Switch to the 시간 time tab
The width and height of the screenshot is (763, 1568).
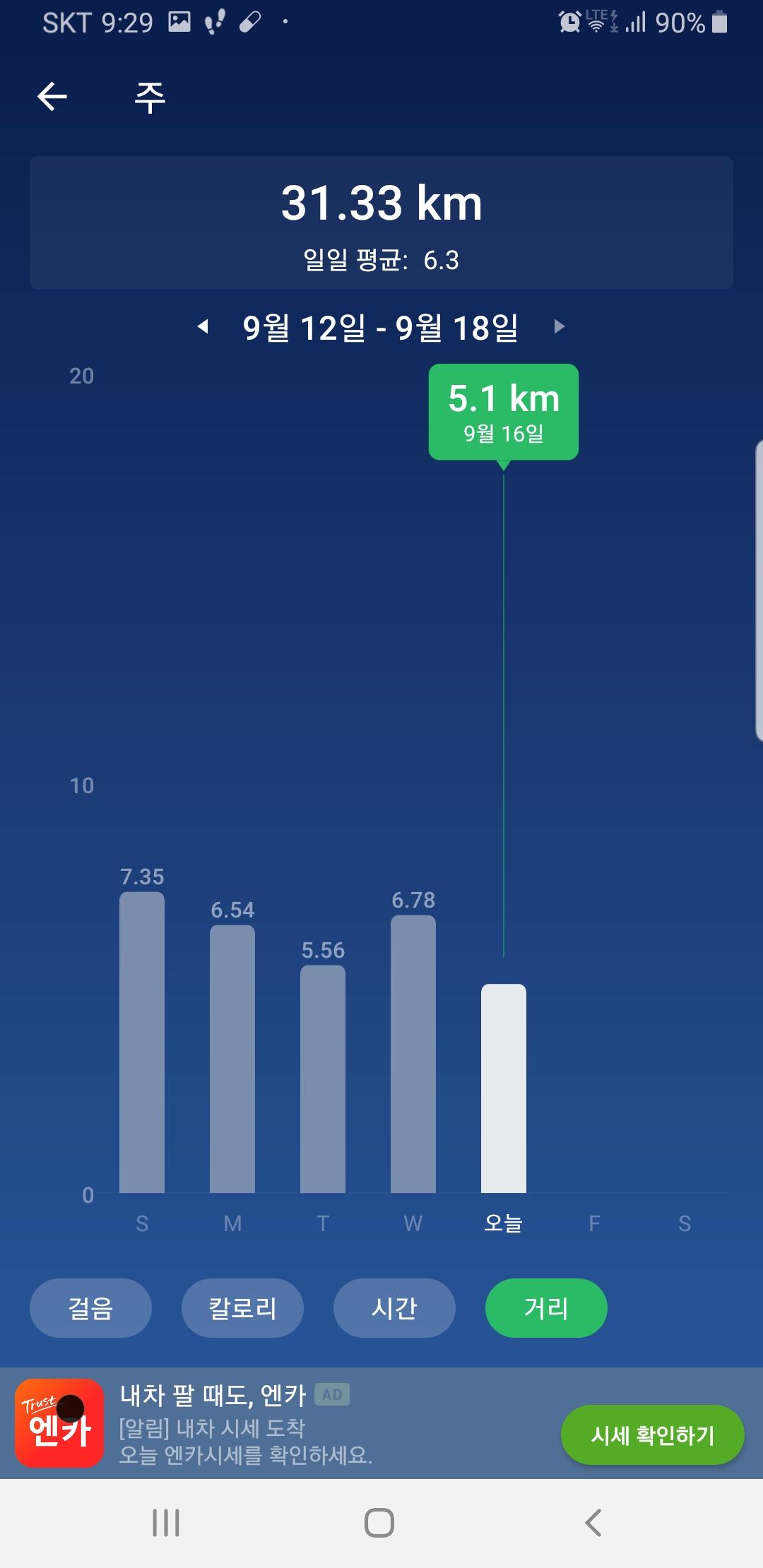pos(394,1307)
